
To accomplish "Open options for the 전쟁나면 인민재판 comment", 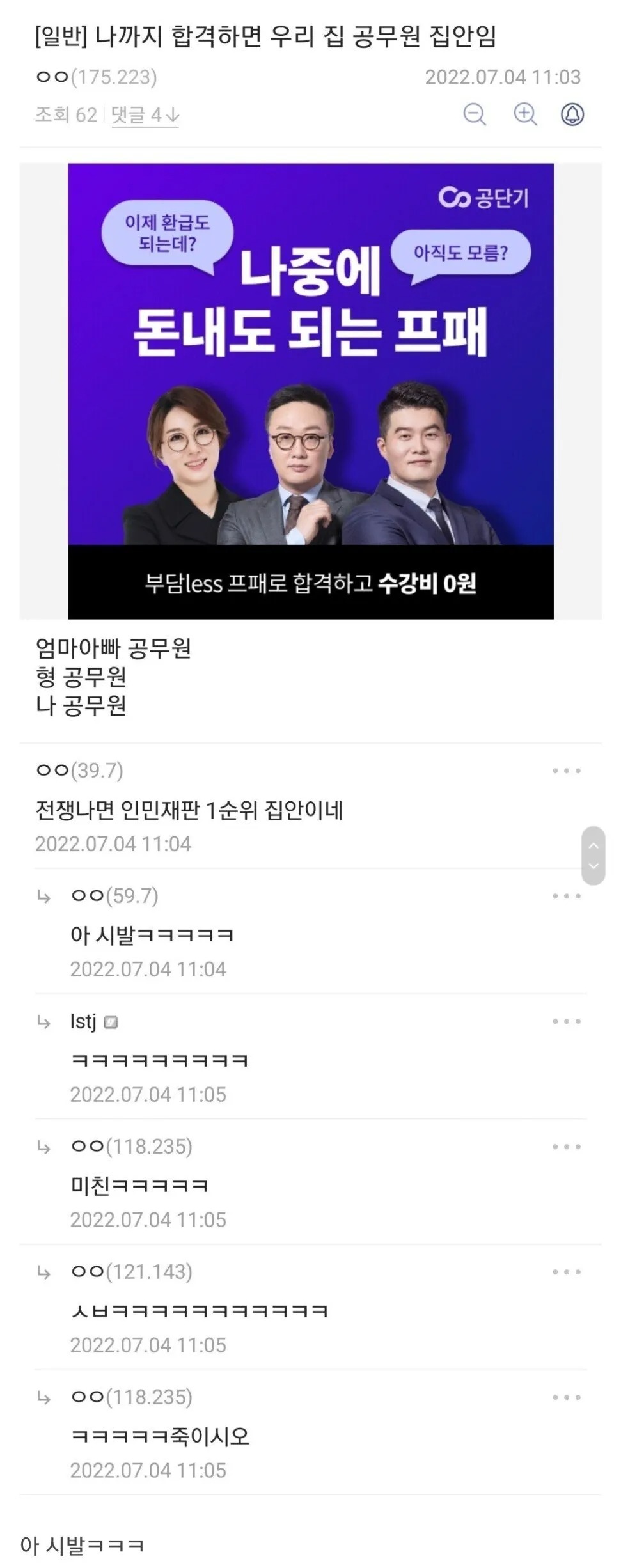I will point(566,771).
